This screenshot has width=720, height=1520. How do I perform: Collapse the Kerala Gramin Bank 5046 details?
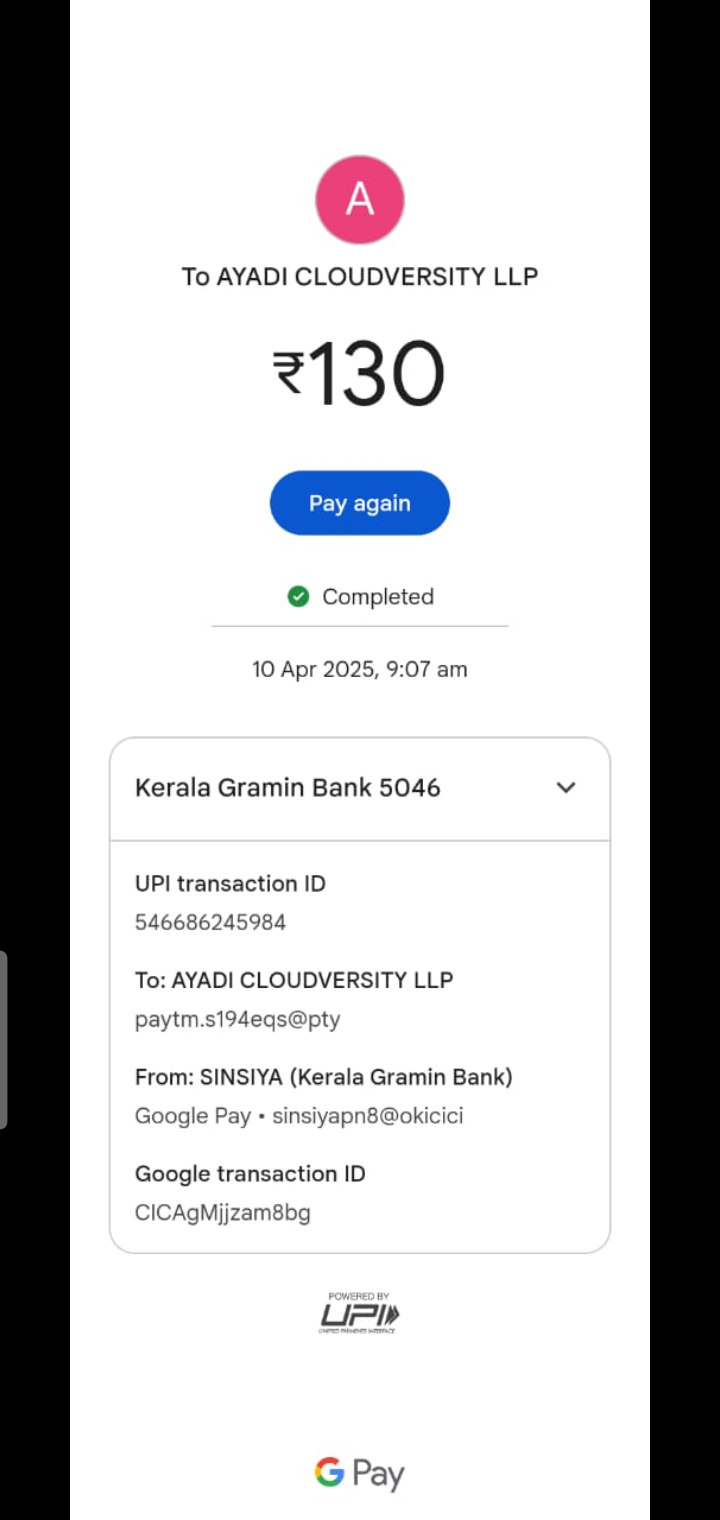tap(565, 788)
